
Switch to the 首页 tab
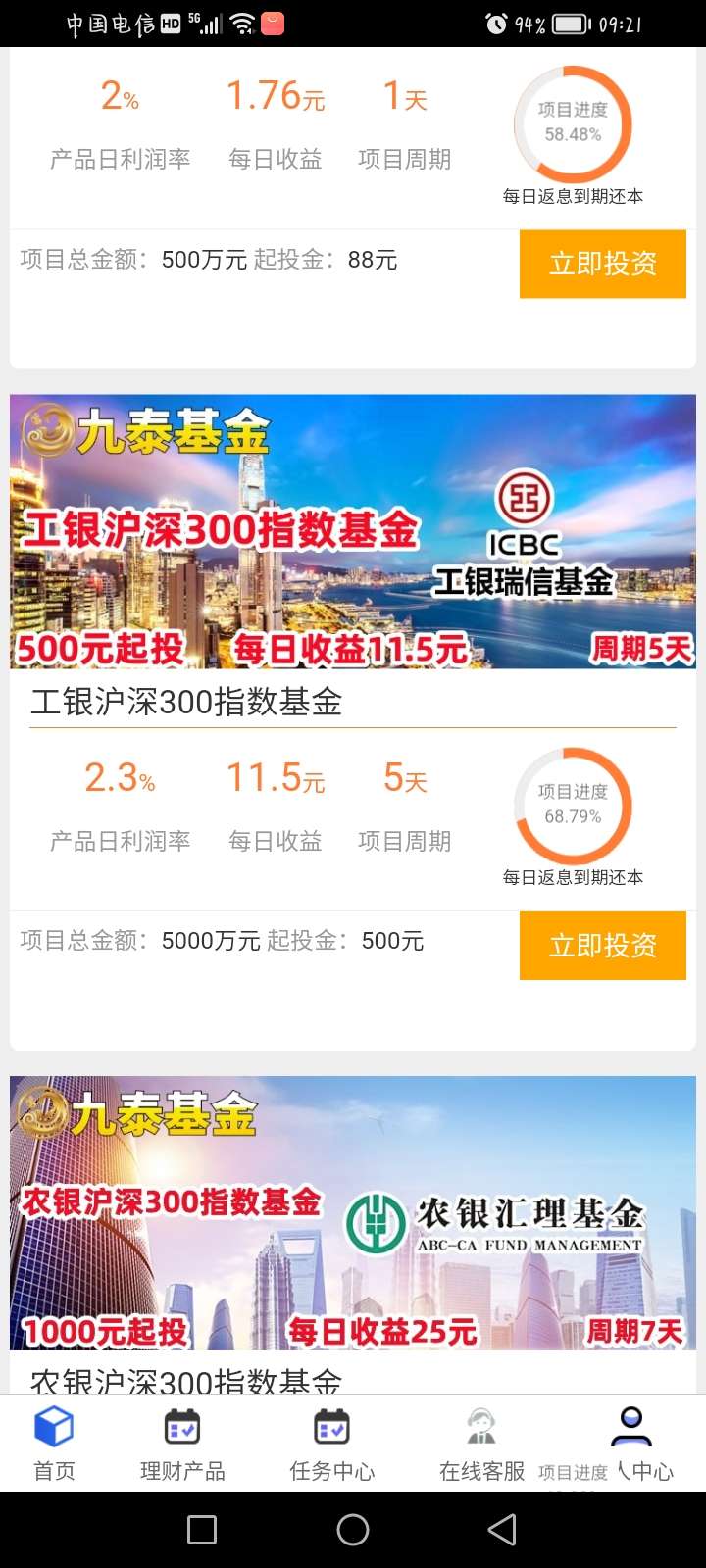[54, 1444]
